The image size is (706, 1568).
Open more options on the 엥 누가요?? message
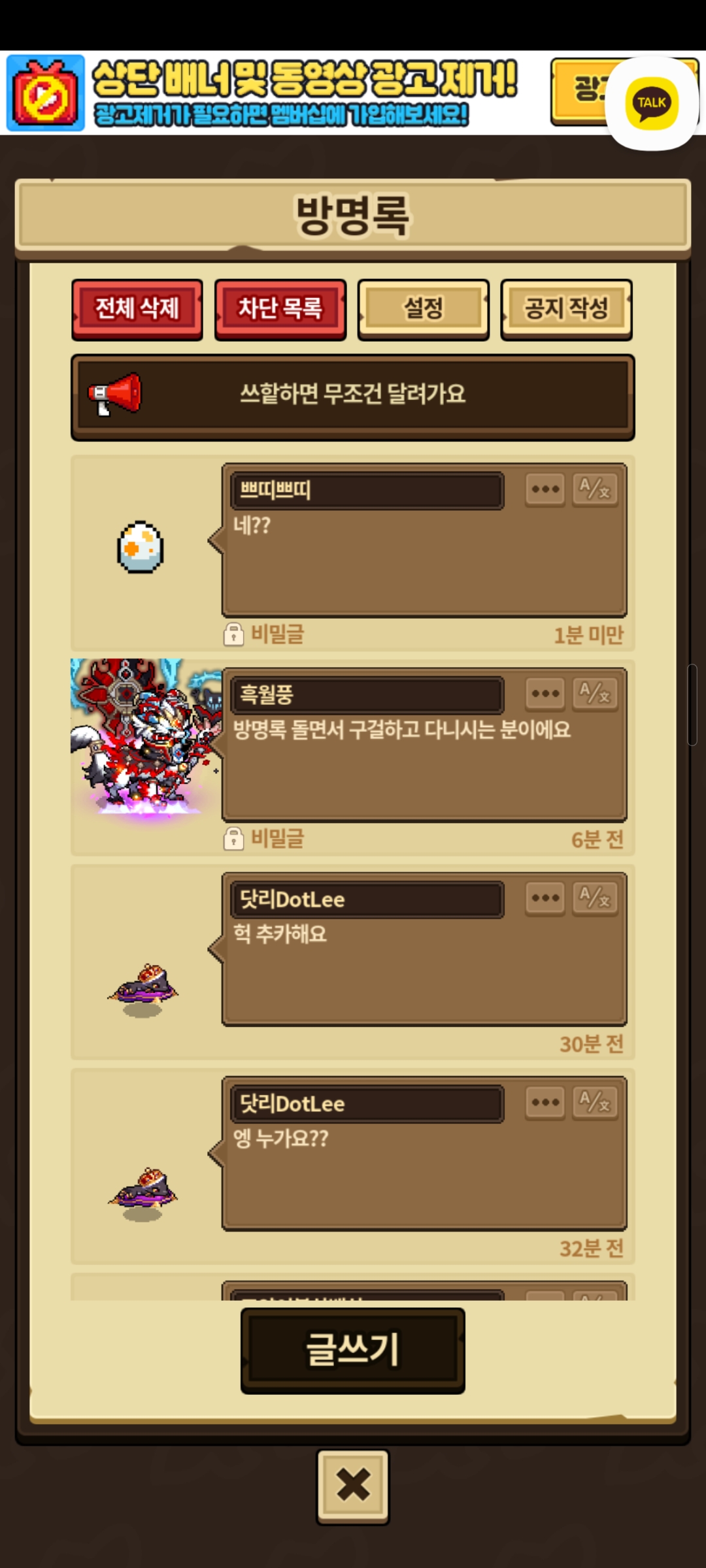(x=545, y=1103)
